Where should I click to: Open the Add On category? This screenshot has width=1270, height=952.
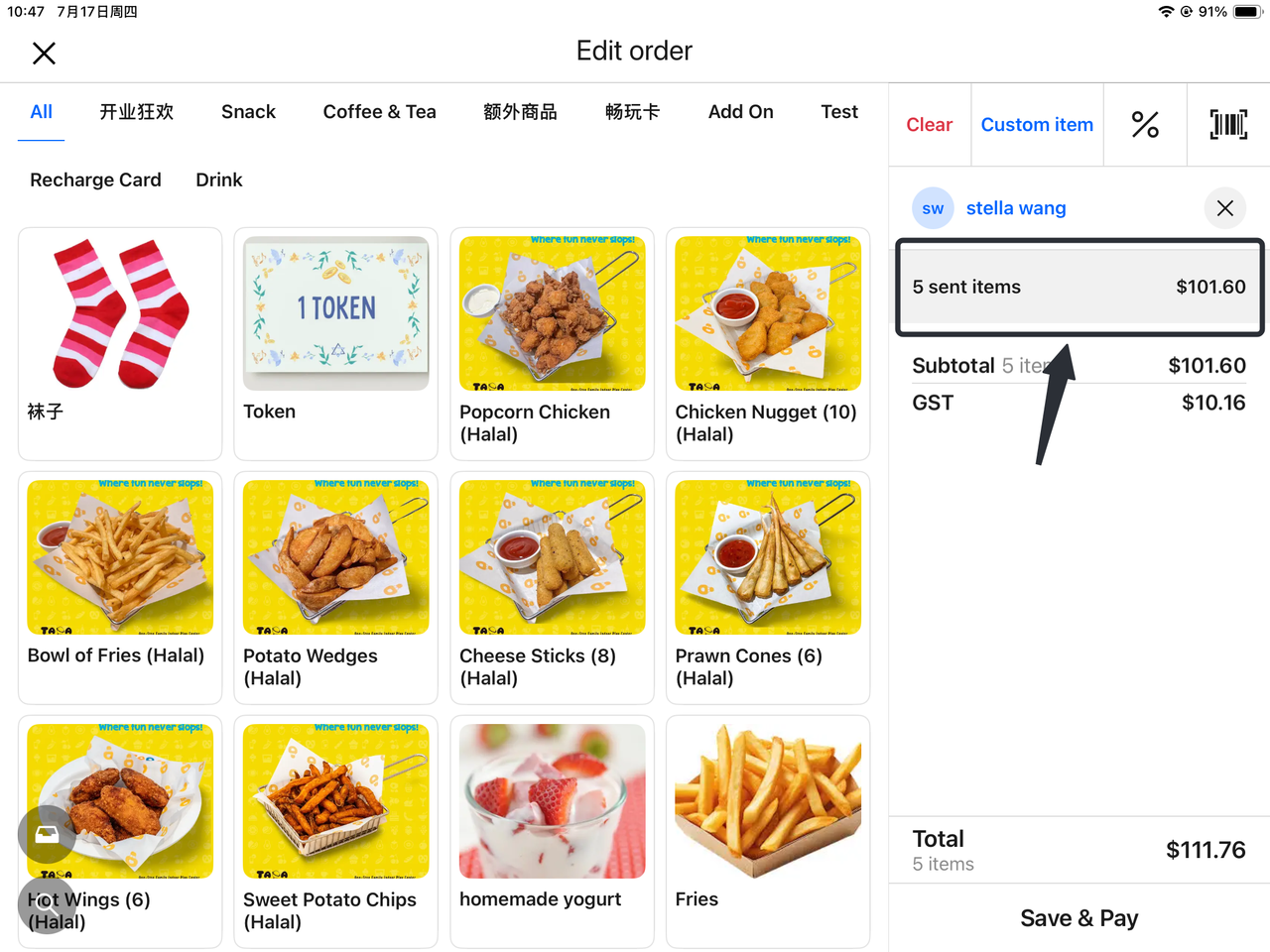coord(740,112)
